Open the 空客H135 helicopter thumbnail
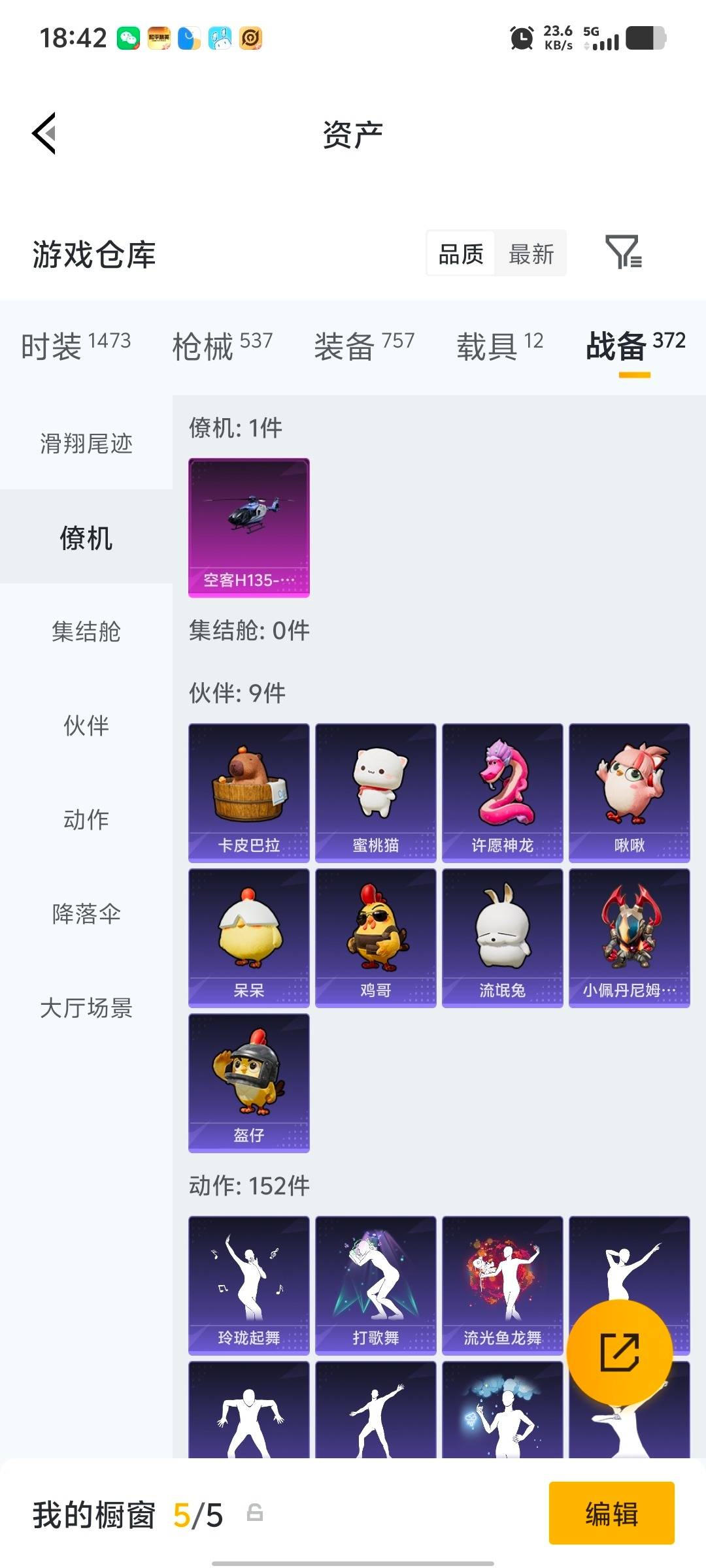Viewport: 706px width, 1568px height. tap(248, 526)
